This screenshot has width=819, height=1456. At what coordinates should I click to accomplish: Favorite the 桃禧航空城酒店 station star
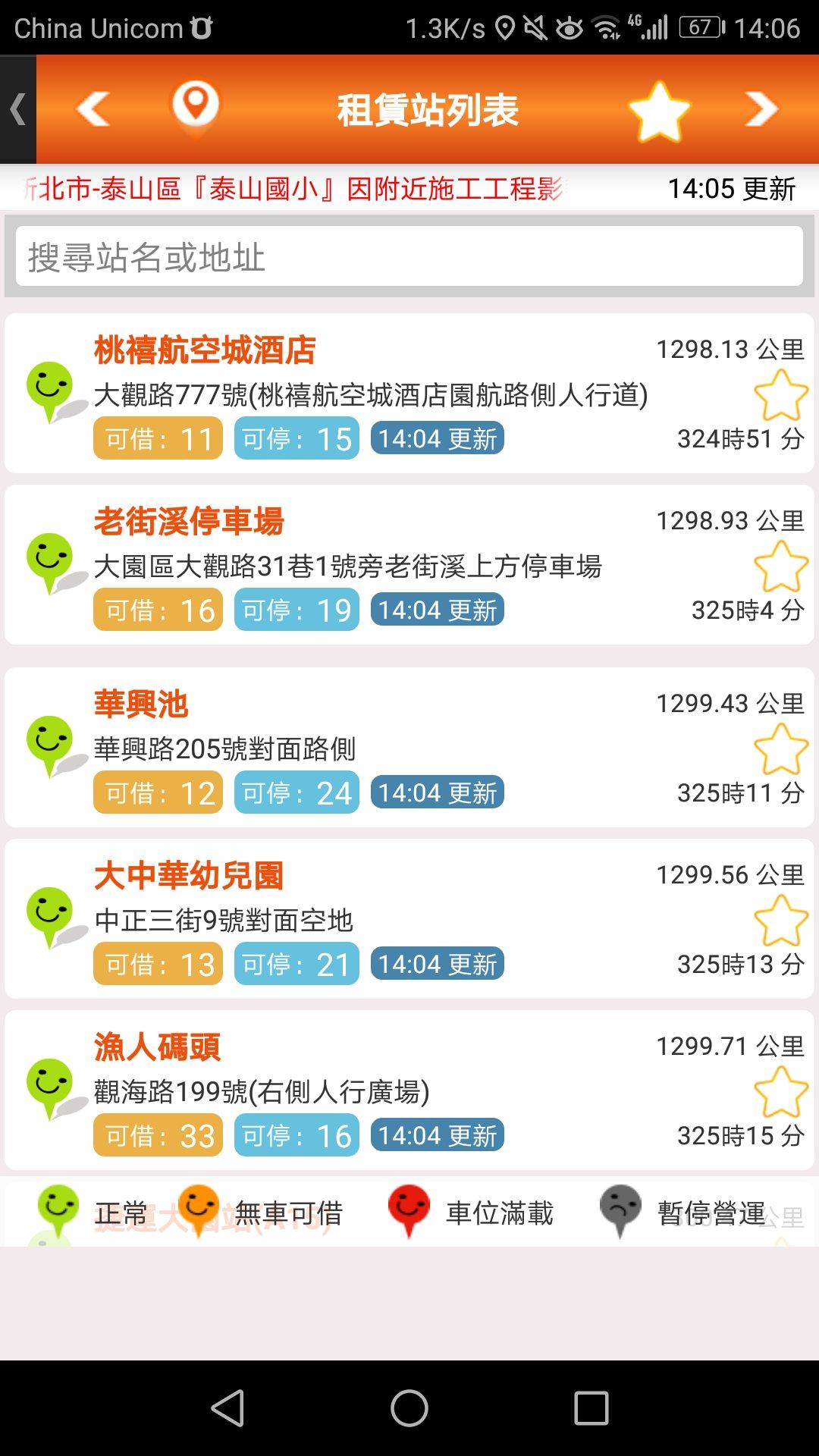click(780, 391)
